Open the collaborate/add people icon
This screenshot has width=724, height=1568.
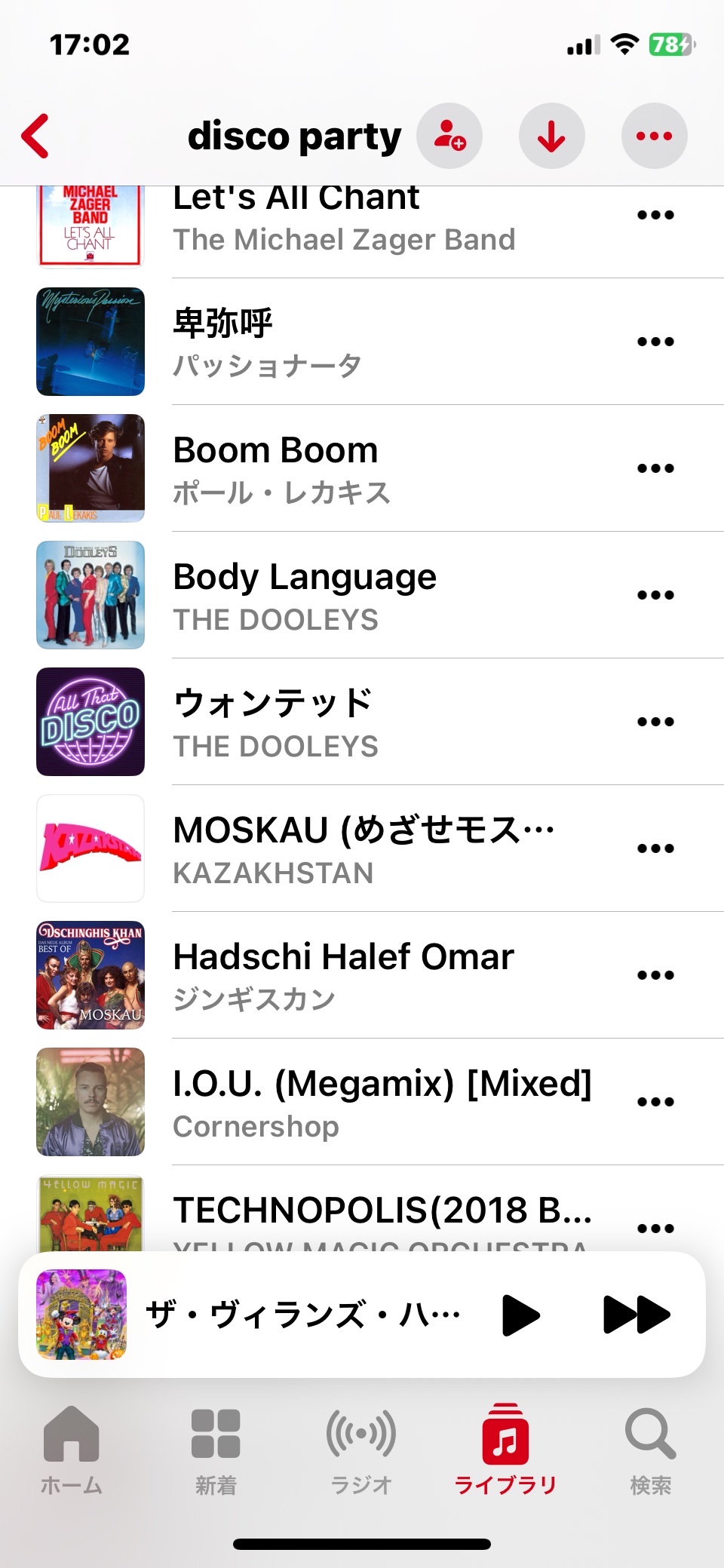(x=449, y=136)
